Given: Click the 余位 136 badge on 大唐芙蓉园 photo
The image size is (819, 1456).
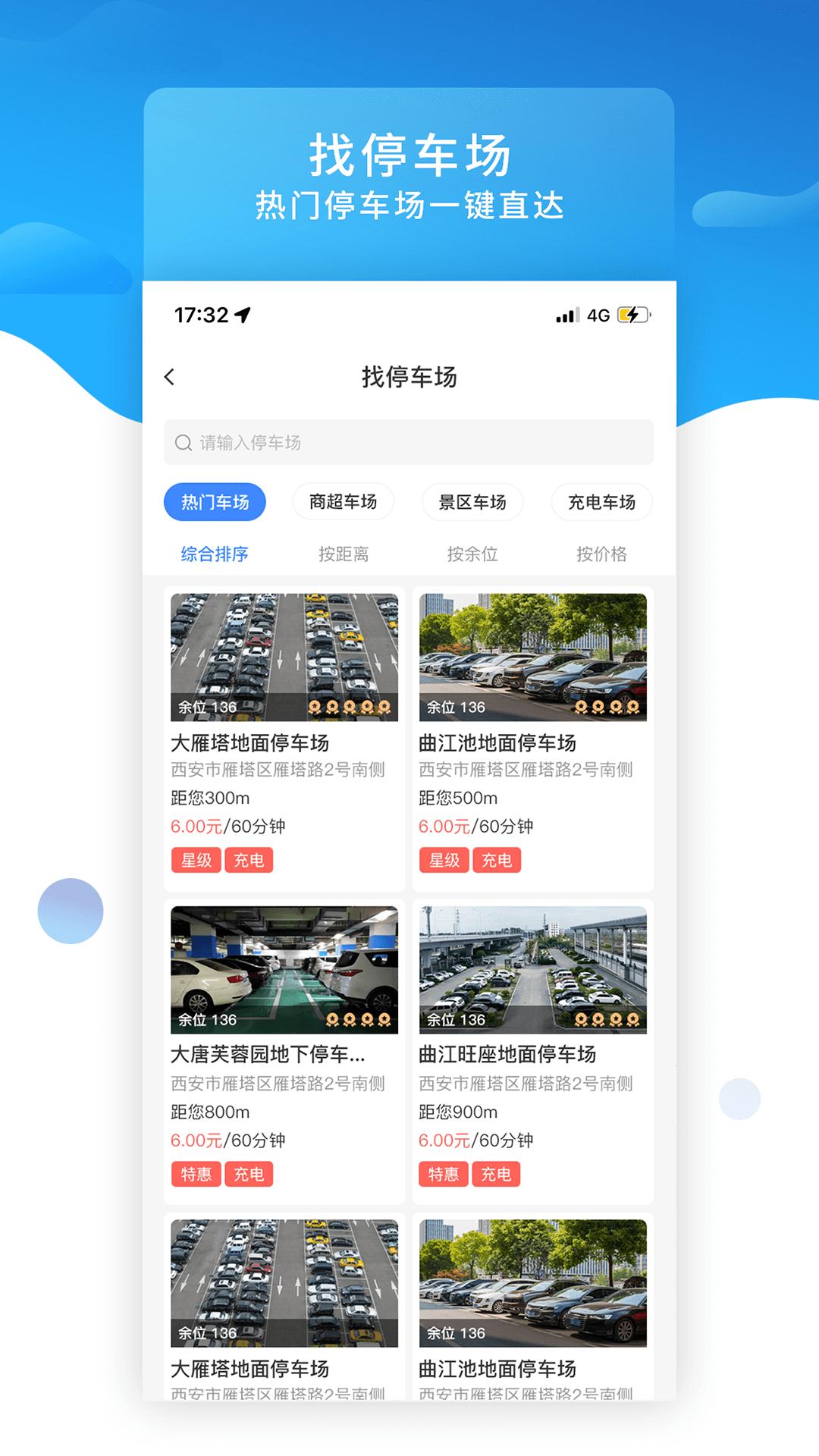Looking at the screenshot, I should 202,1020.
